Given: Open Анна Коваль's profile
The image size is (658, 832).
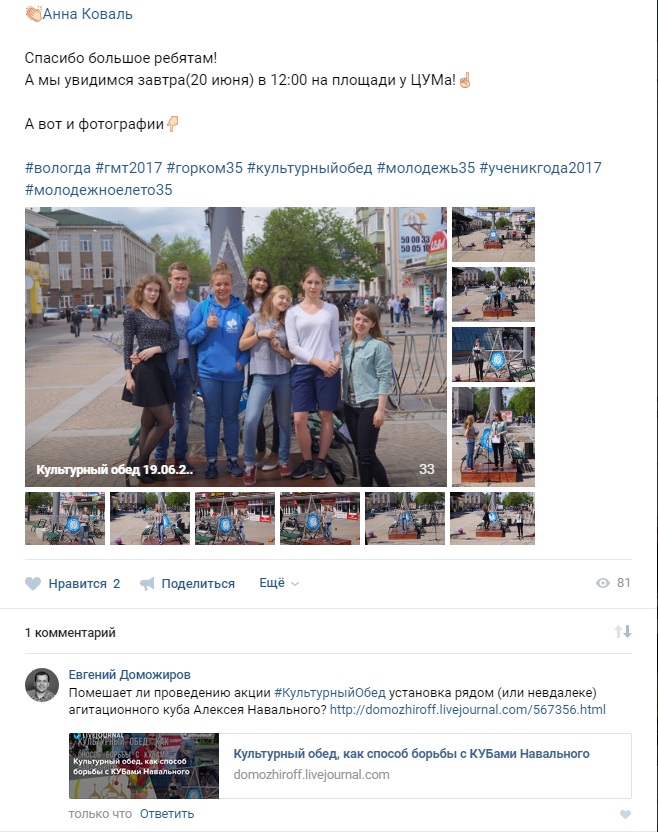Looking at the screenshot, I should click(88, 14).
